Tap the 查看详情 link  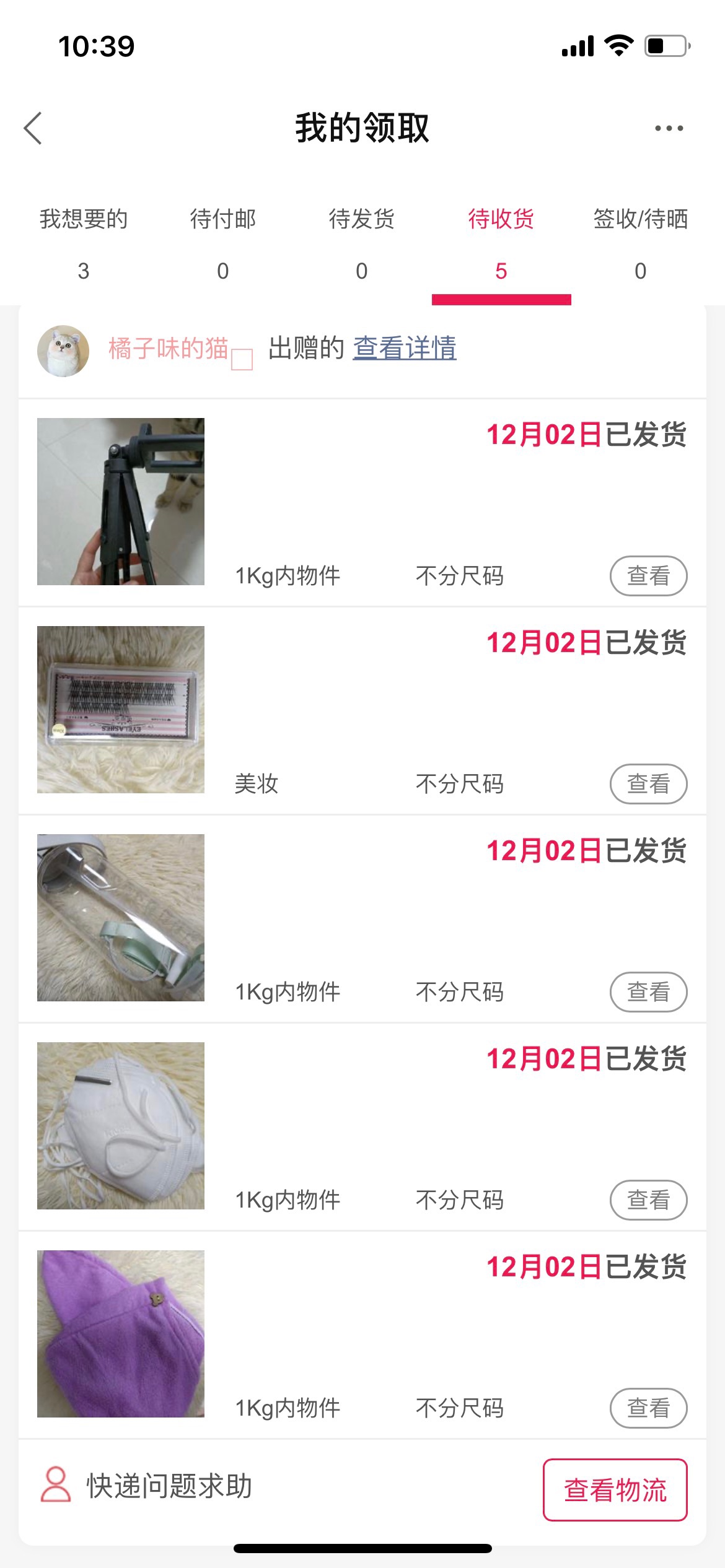(405, 348)
